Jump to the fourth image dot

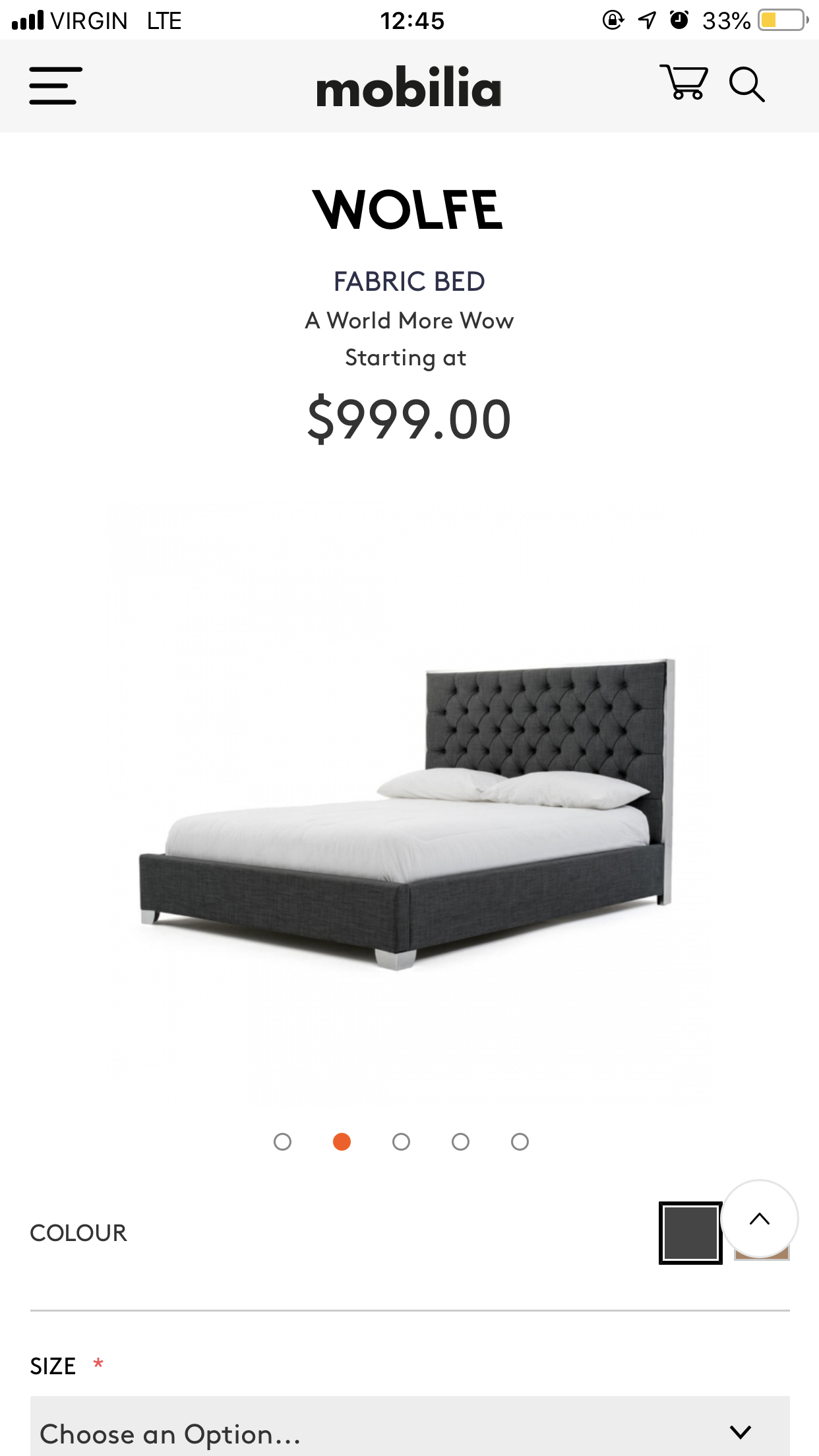[x=460, y=1141]
